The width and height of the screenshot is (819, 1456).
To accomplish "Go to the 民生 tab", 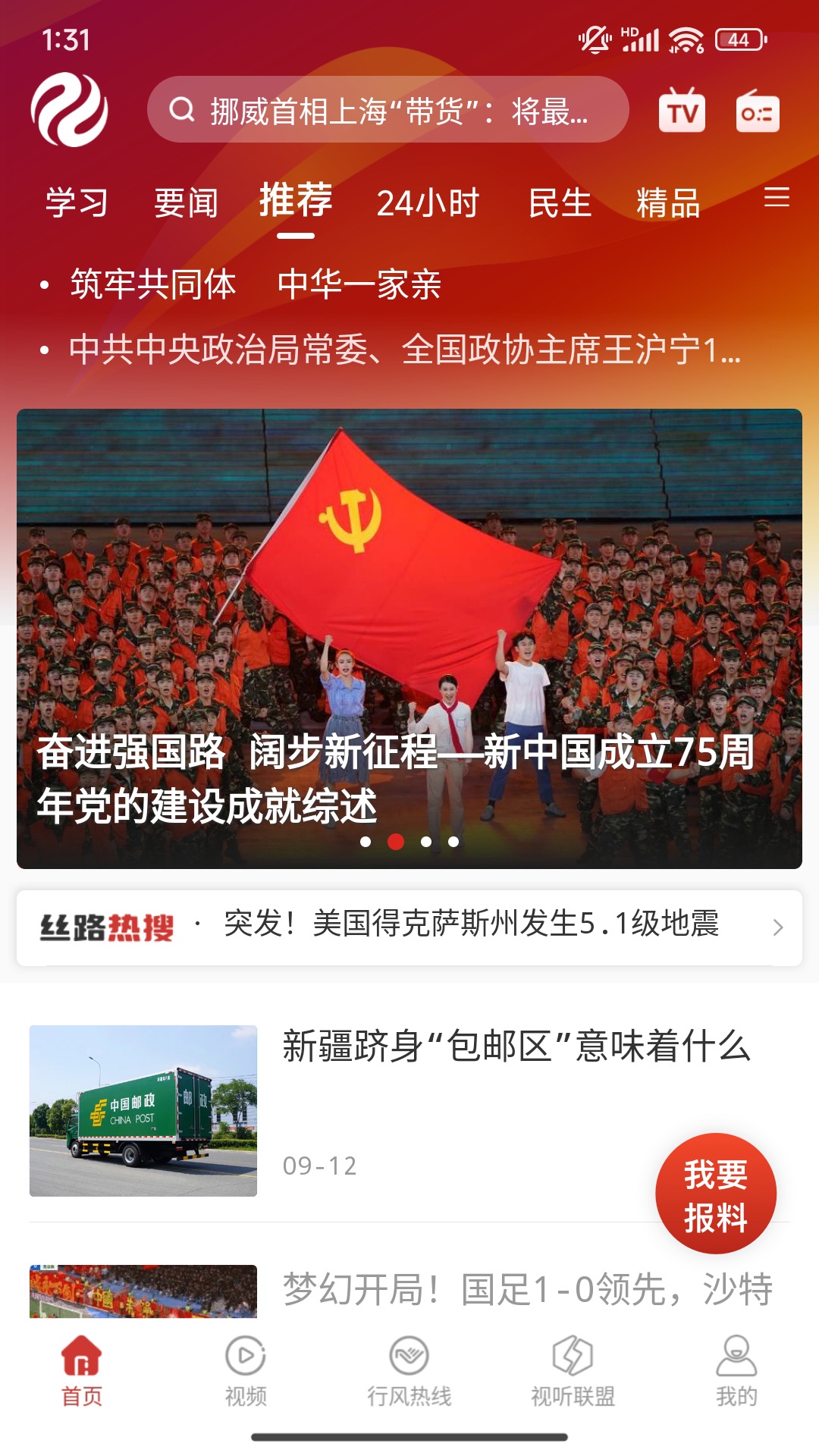I will click(x=560, y=203).
